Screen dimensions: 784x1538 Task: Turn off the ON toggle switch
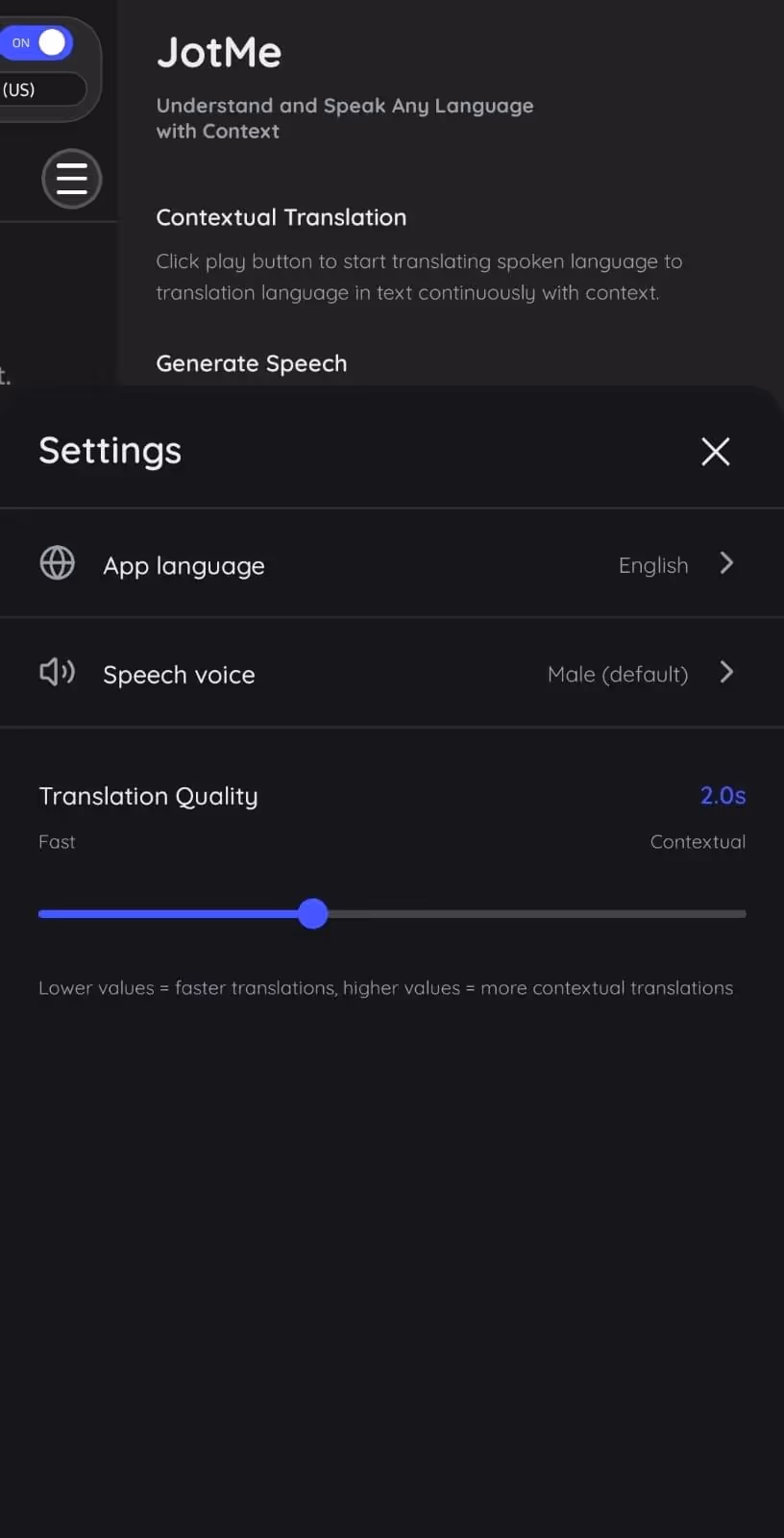37,42
